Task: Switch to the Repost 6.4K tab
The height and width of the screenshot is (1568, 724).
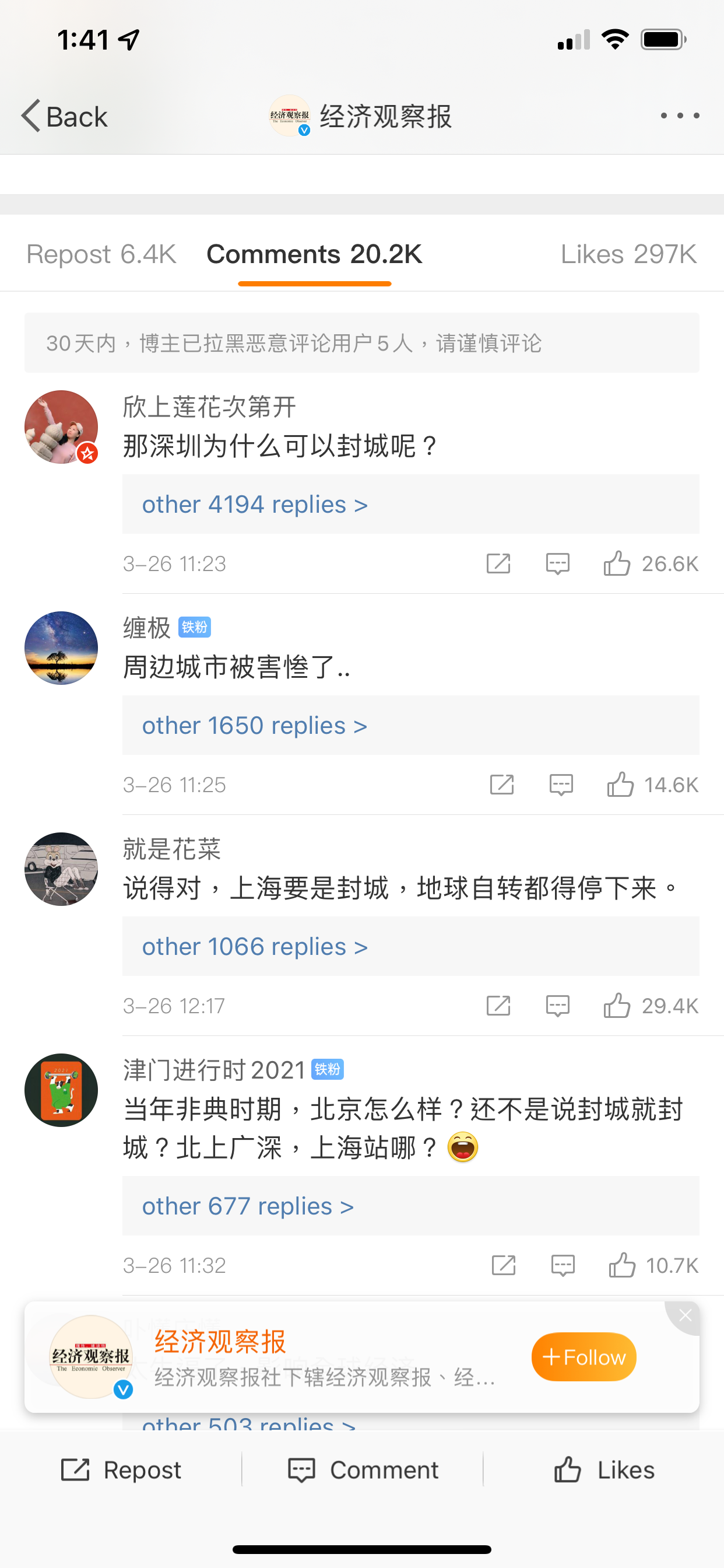Action: [101, 254]
